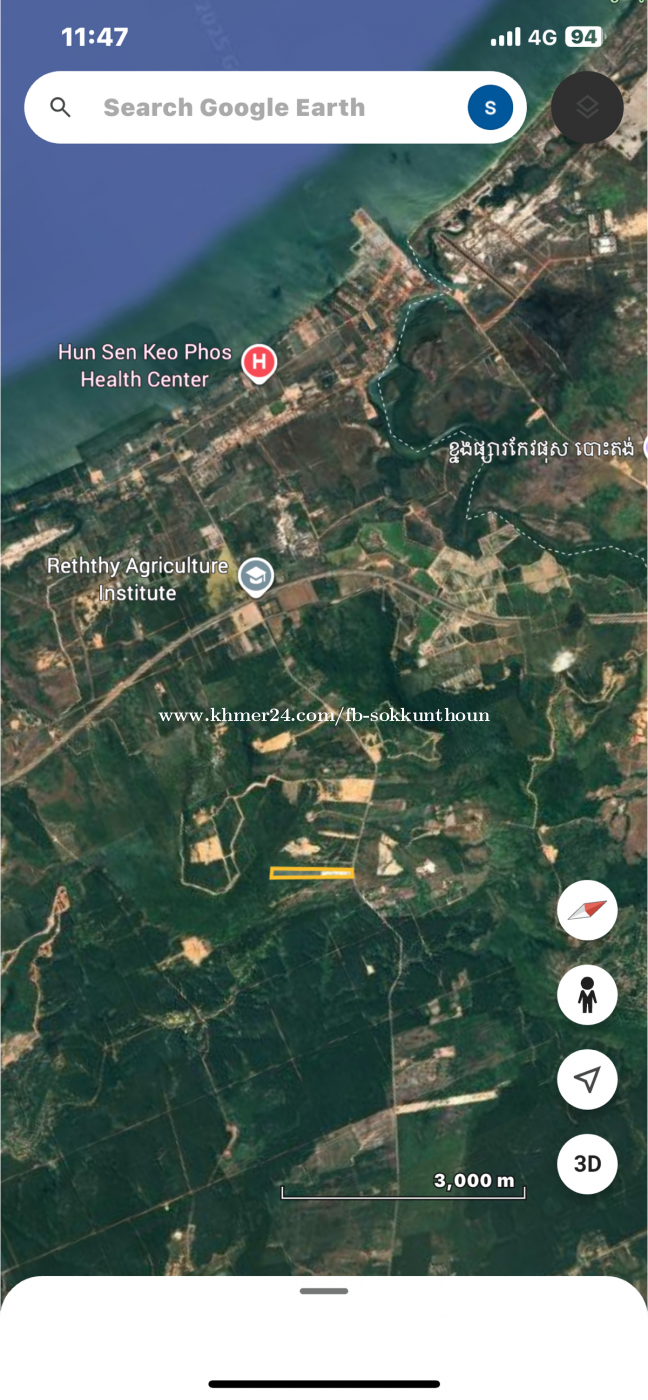
Task: Switch to 3D view
Action: [587, 1164]
